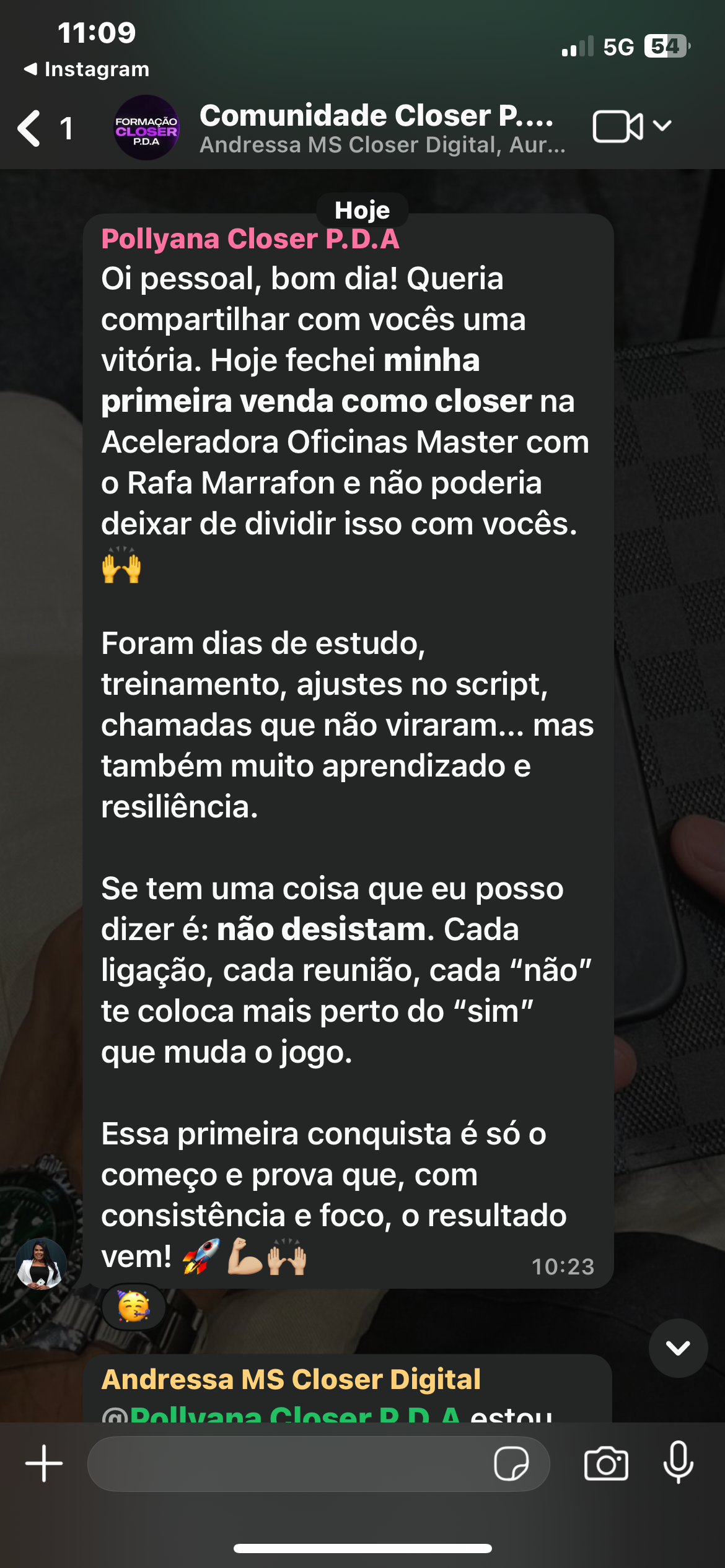Viewport: 725px width, 1568px height.
Task: Return to Instagram app
Action: click(x=87, y=69)
